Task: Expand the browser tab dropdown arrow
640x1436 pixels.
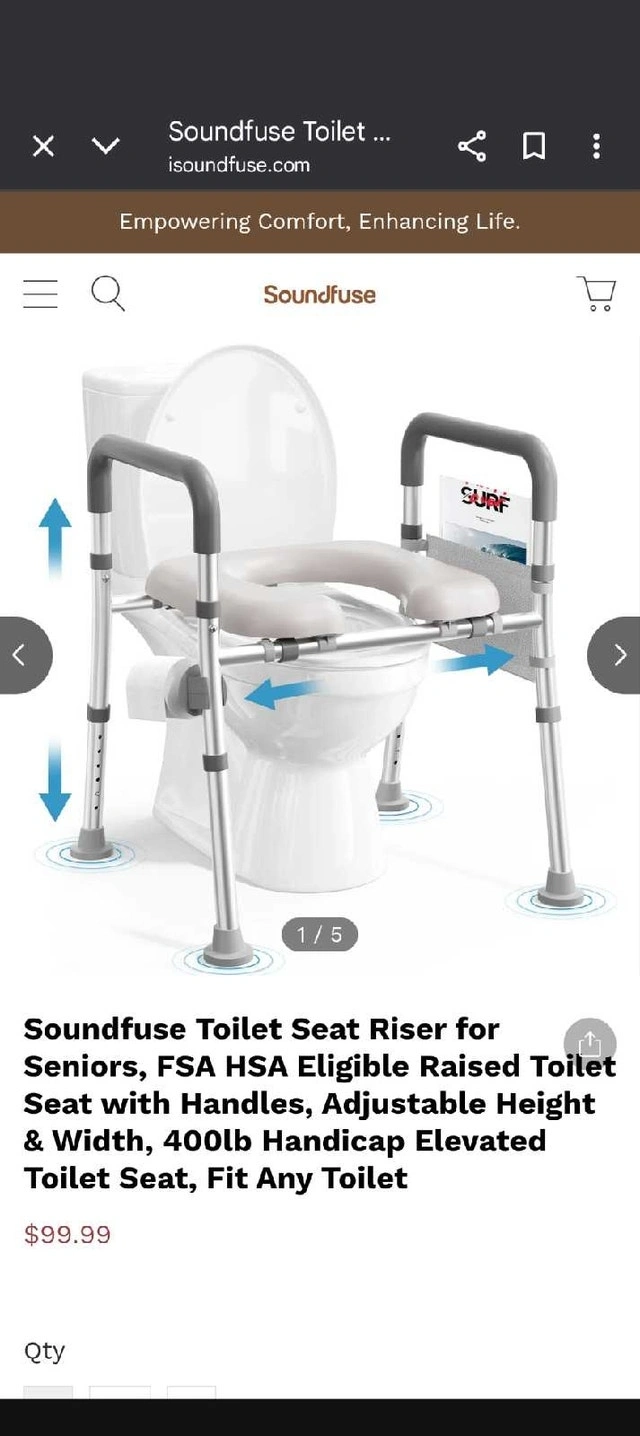Action: click(106, 146)
